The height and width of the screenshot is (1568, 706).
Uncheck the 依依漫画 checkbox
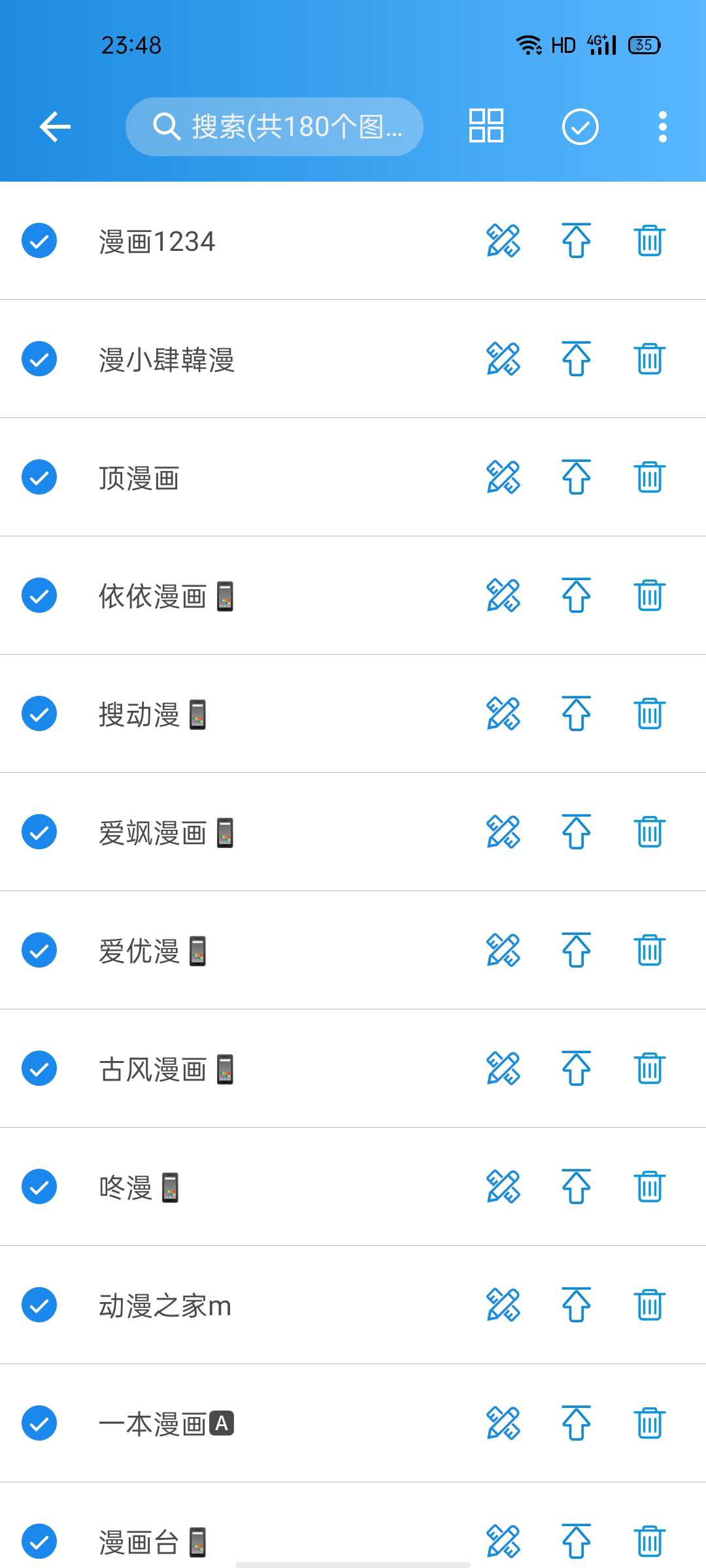click(39, 595)
